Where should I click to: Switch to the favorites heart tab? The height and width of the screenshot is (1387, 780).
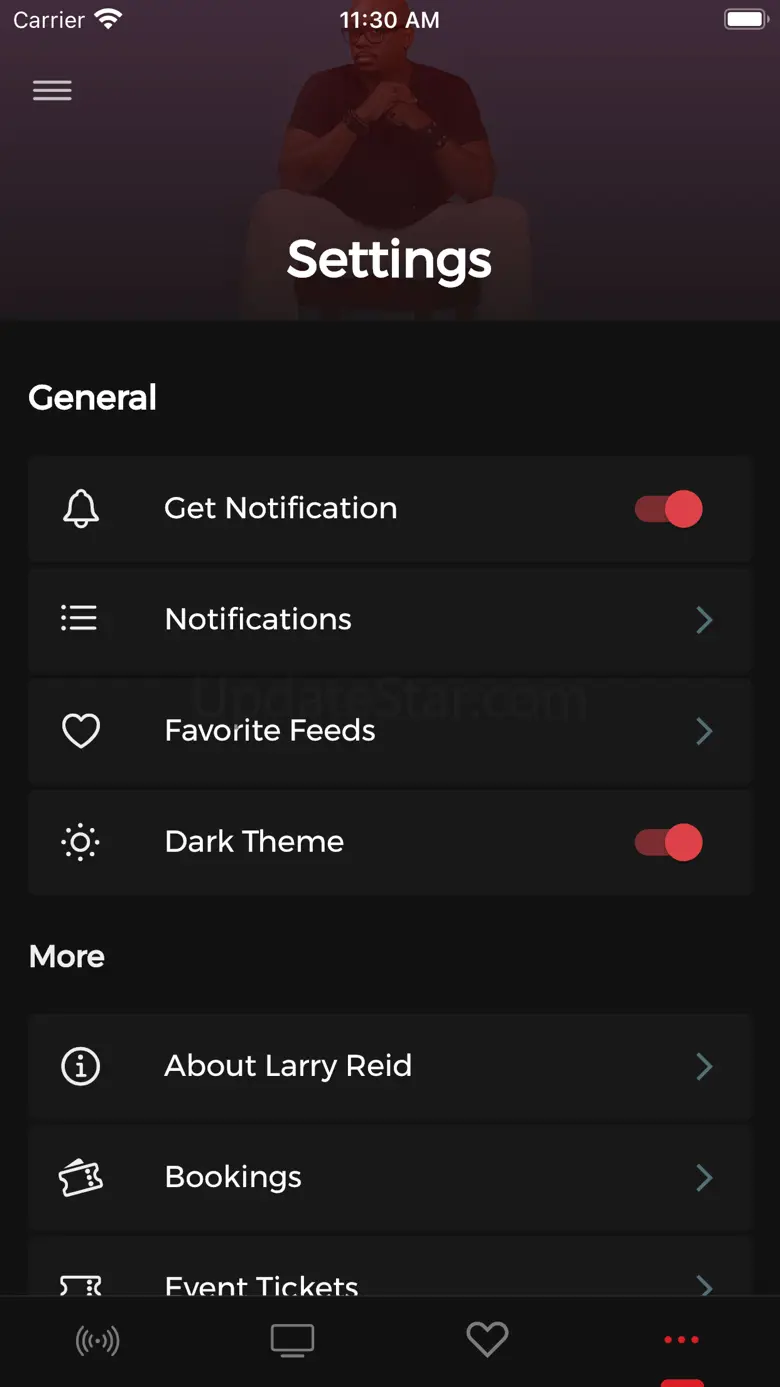pyautogui.click(x=487, y=1340)
